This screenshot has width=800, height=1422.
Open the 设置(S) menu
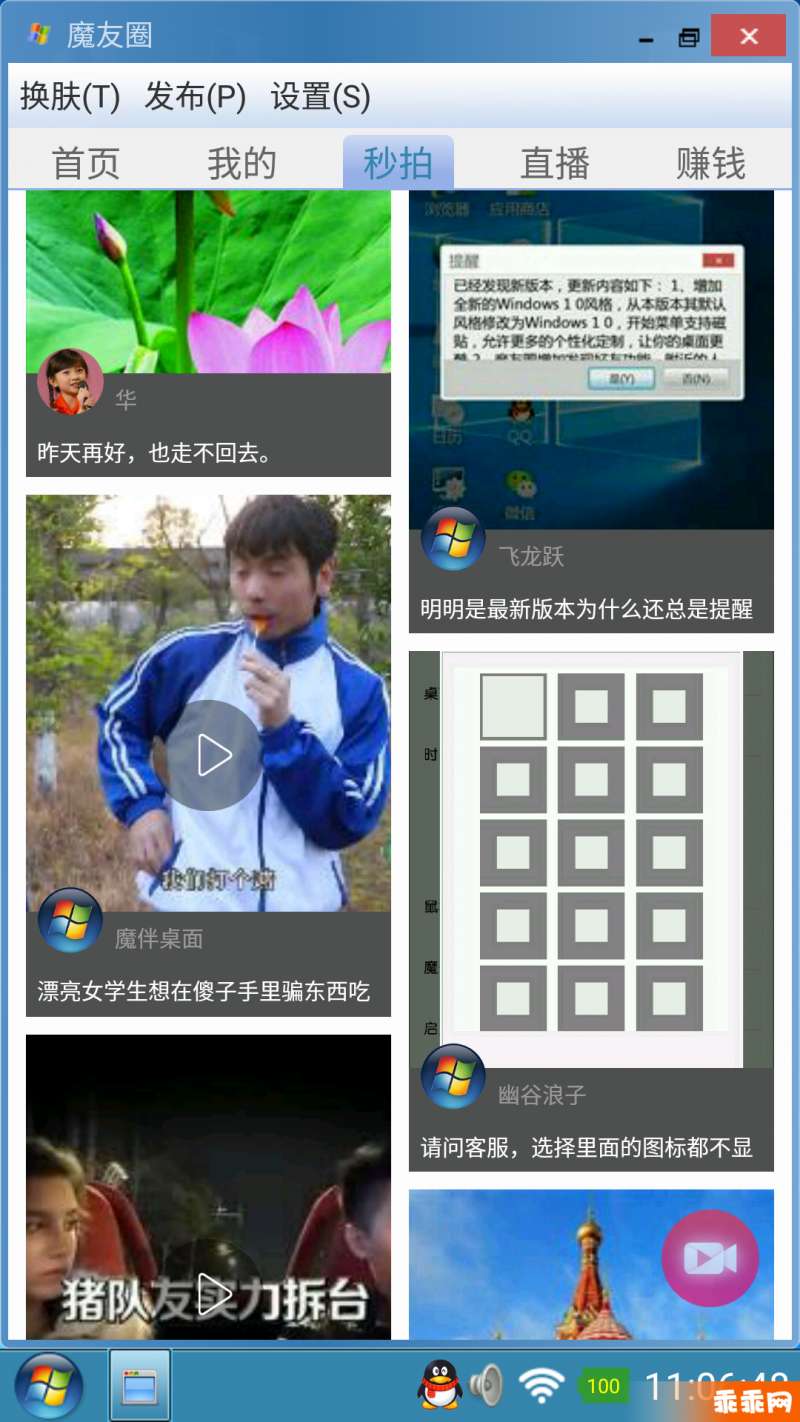click(x=320, y=96)
